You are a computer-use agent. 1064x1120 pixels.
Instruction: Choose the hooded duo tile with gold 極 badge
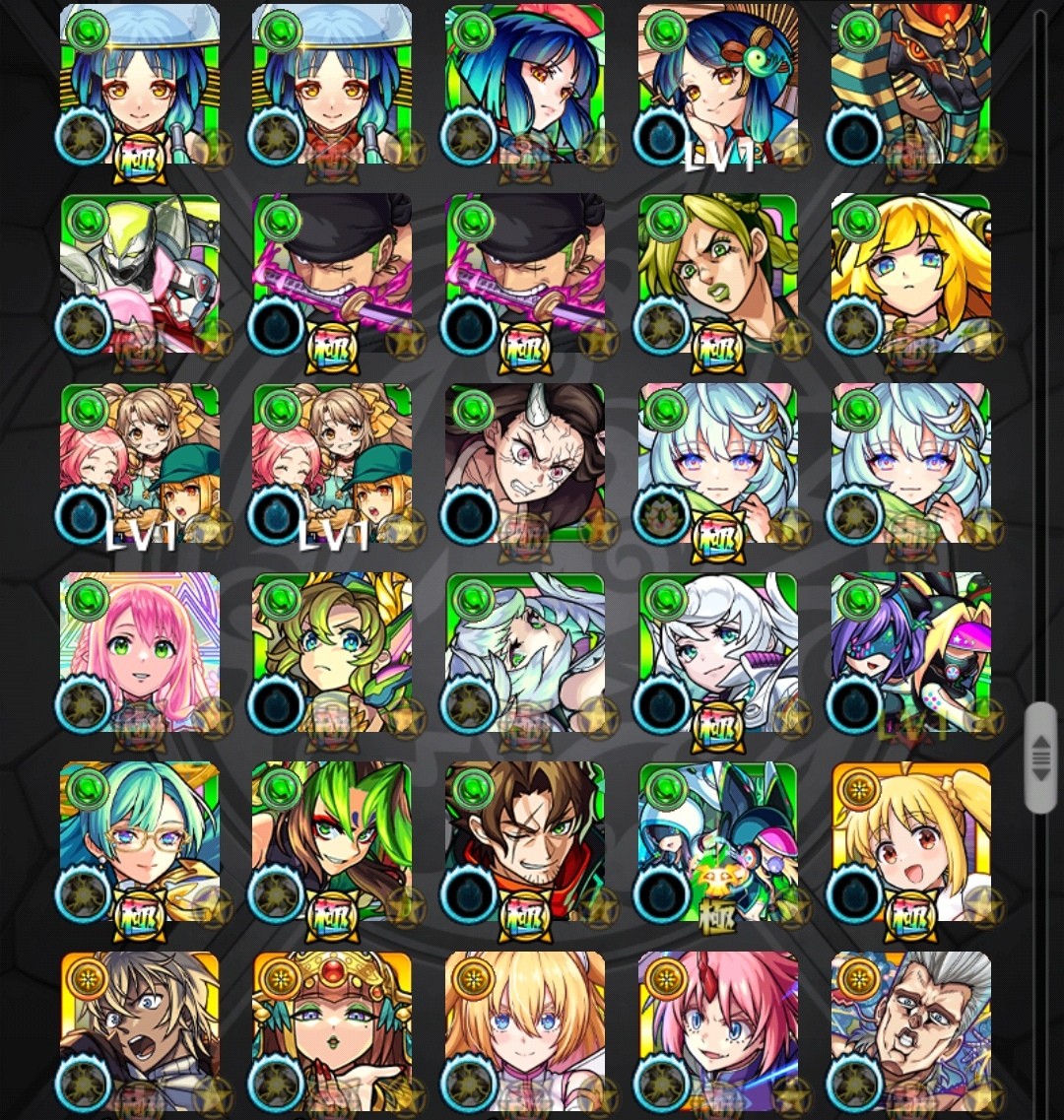click(x=717, y=841)
